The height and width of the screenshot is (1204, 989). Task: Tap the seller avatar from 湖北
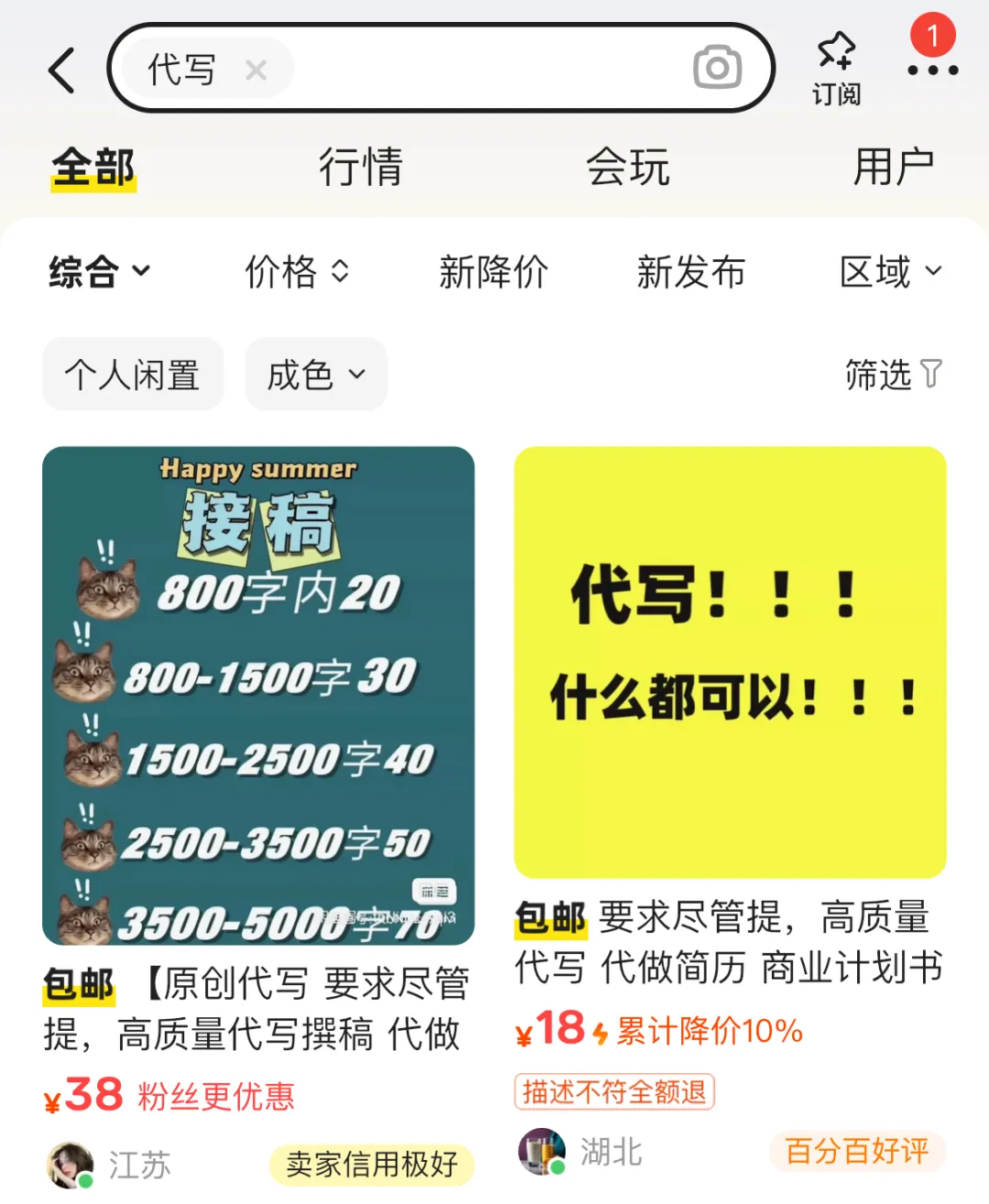(x=541, y=1153)
